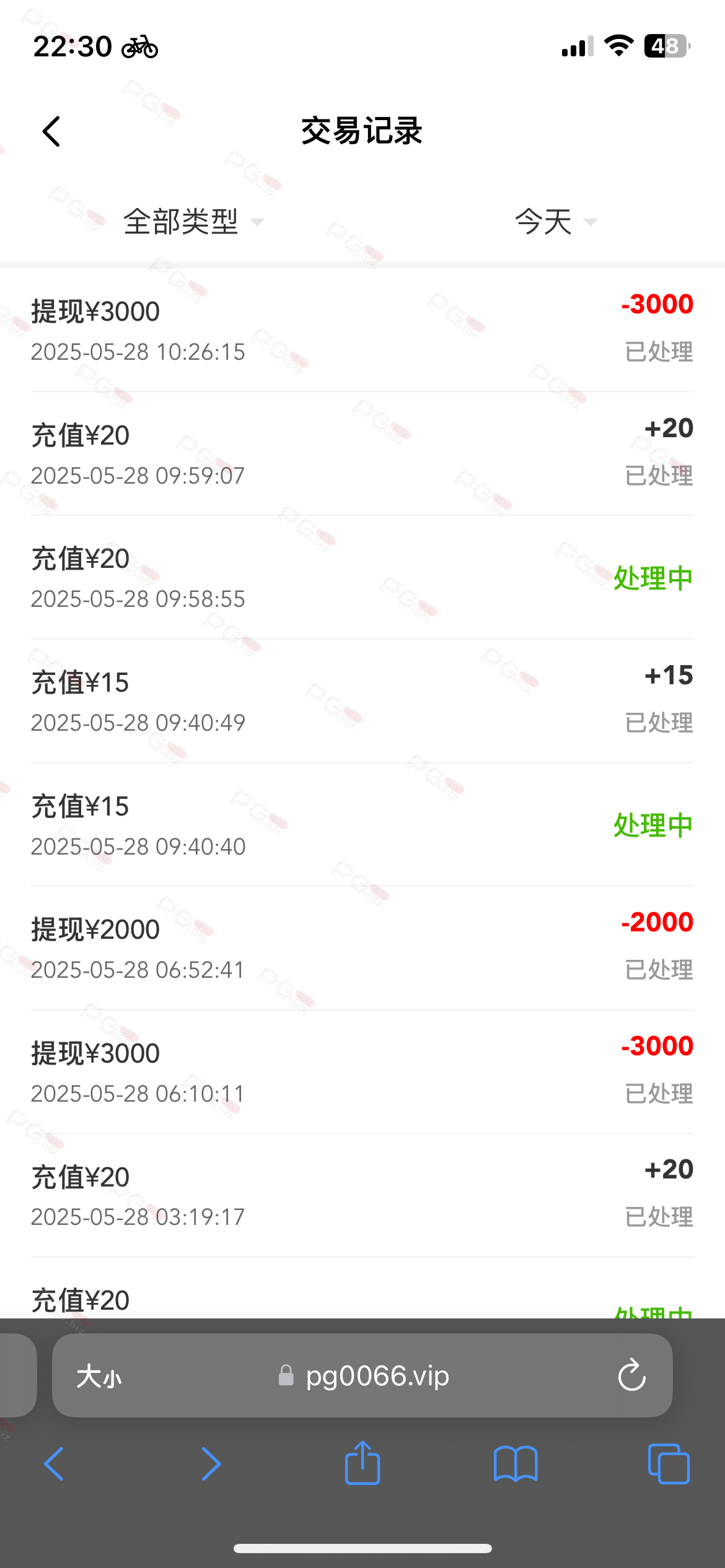Open the 大小 page settings menu
The width and height of the screenshot is (725, 1568).
click(99, 1377)
